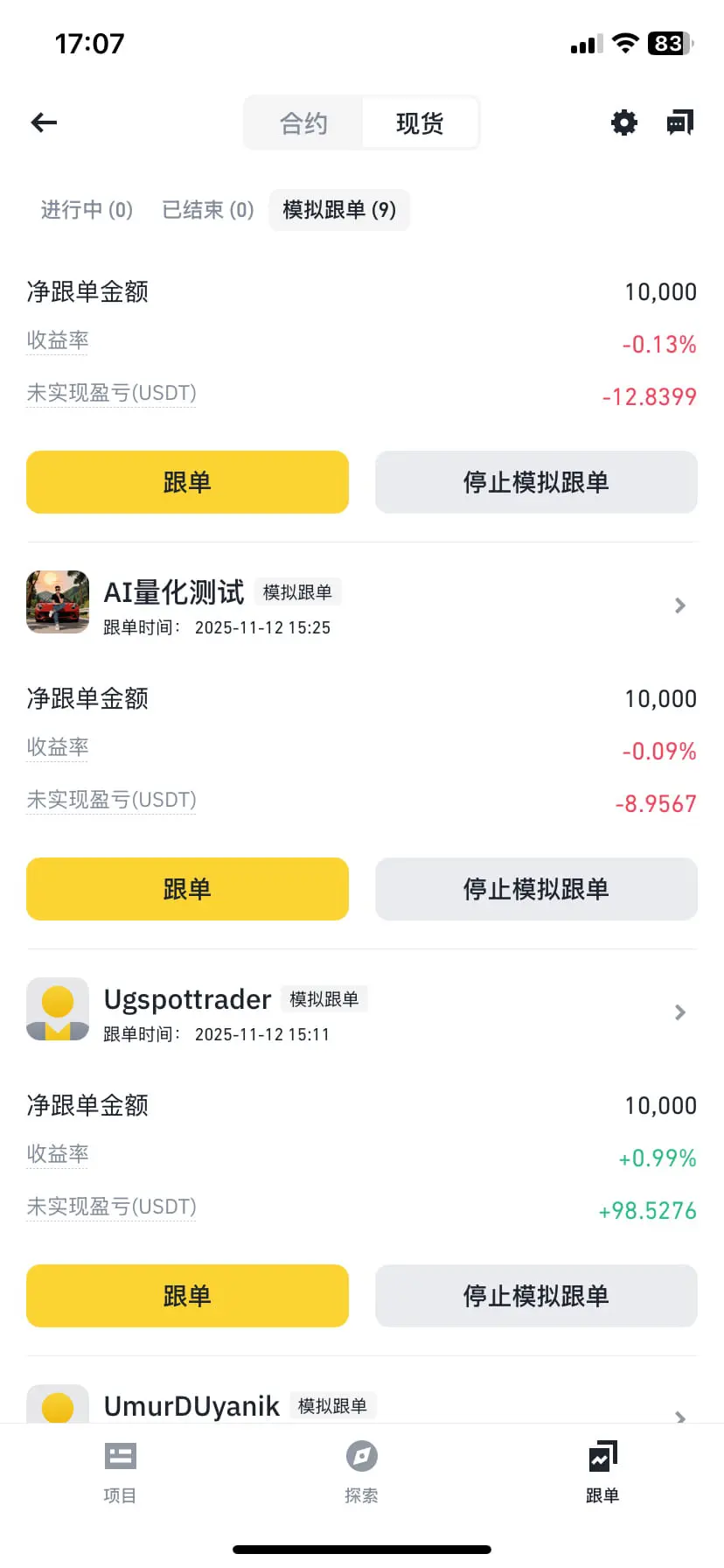The width and height of the screenshot is (724, 1568).
Task: Open Ugspottrader trader details
Action: [679, 1012]
